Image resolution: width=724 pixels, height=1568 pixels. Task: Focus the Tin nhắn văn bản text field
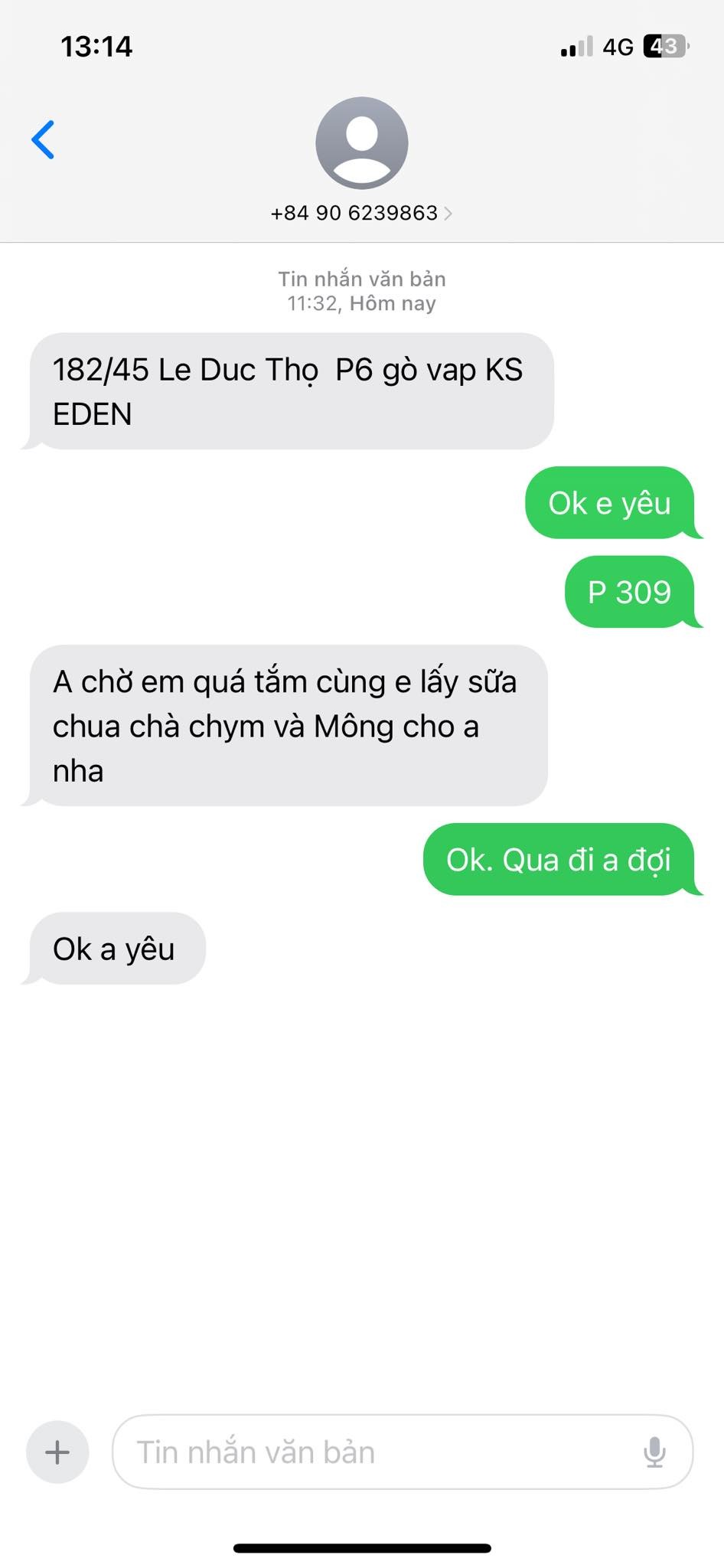[x=375, y=1452]
